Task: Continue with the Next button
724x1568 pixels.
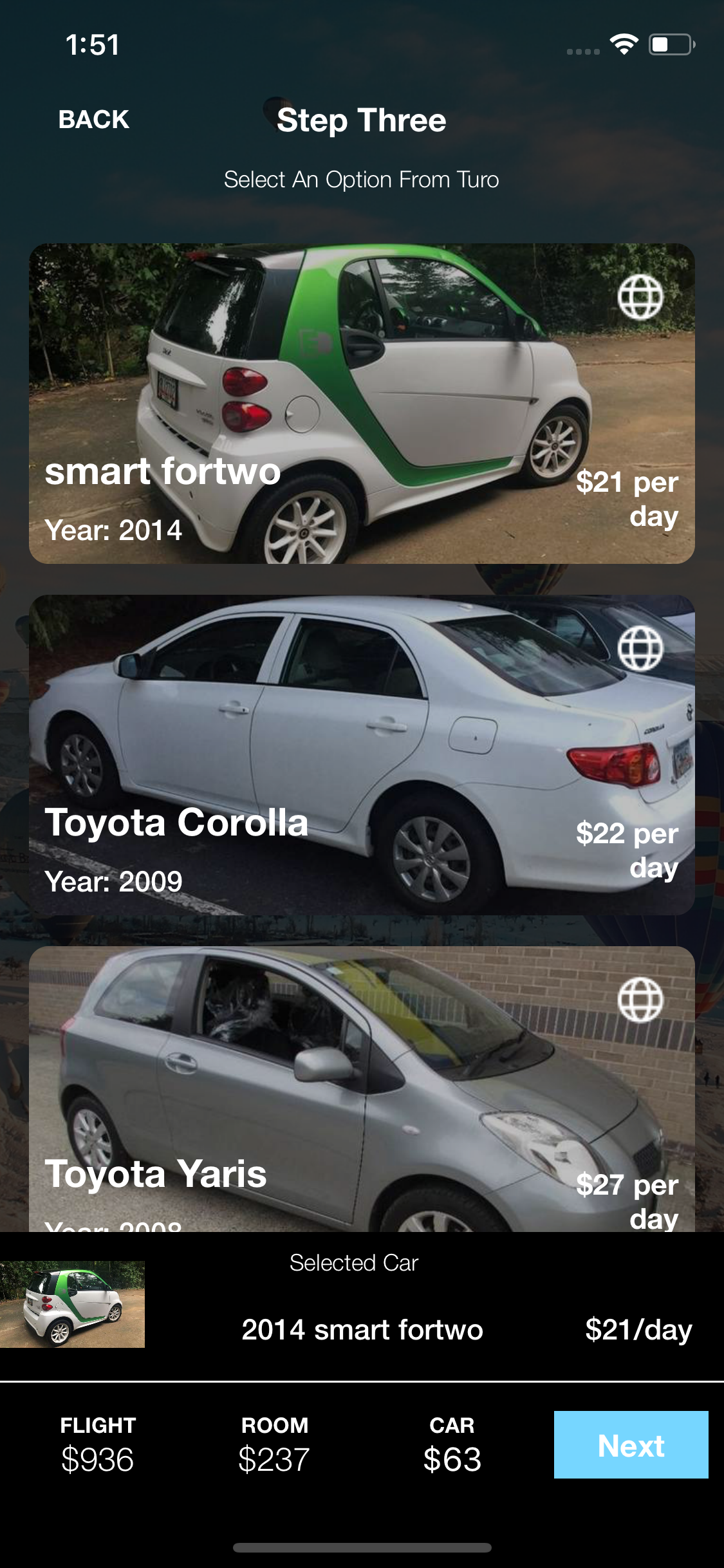Action: [631, 1445]
